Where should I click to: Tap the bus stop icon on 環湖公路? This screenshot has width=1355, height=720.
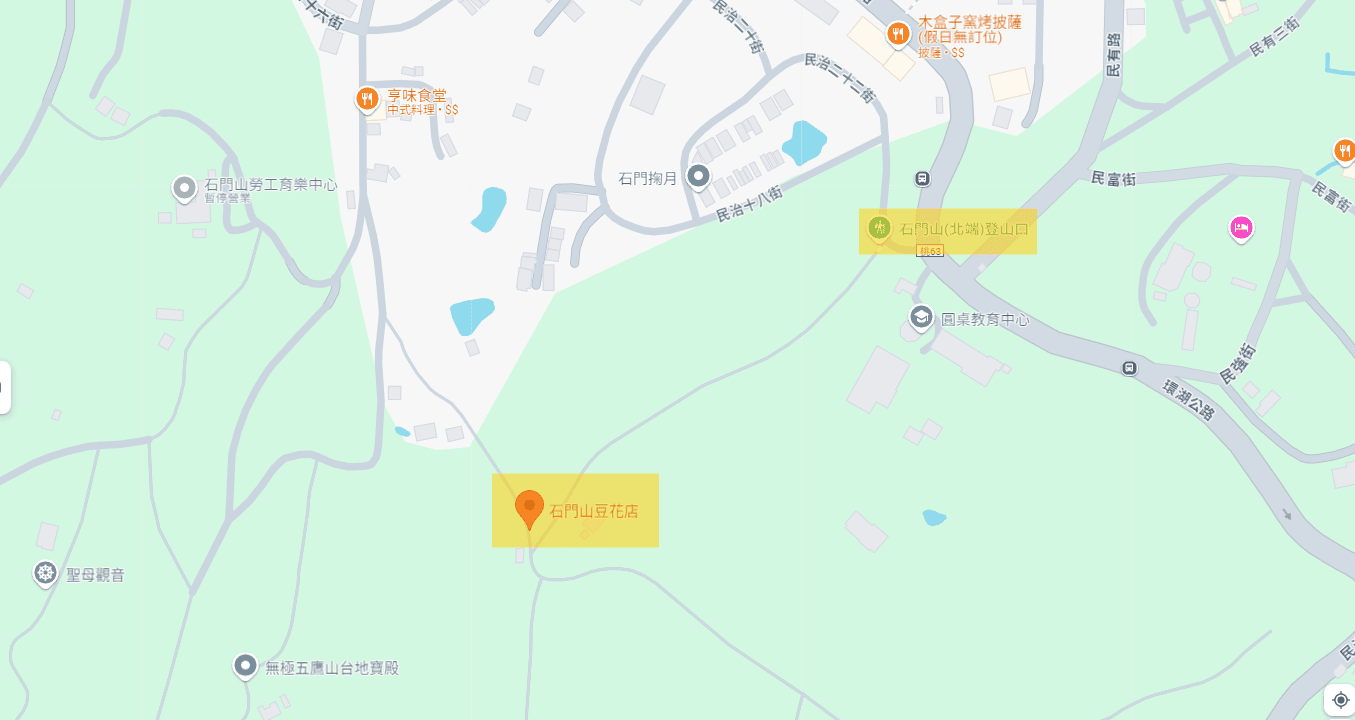tap(1129, 367)
